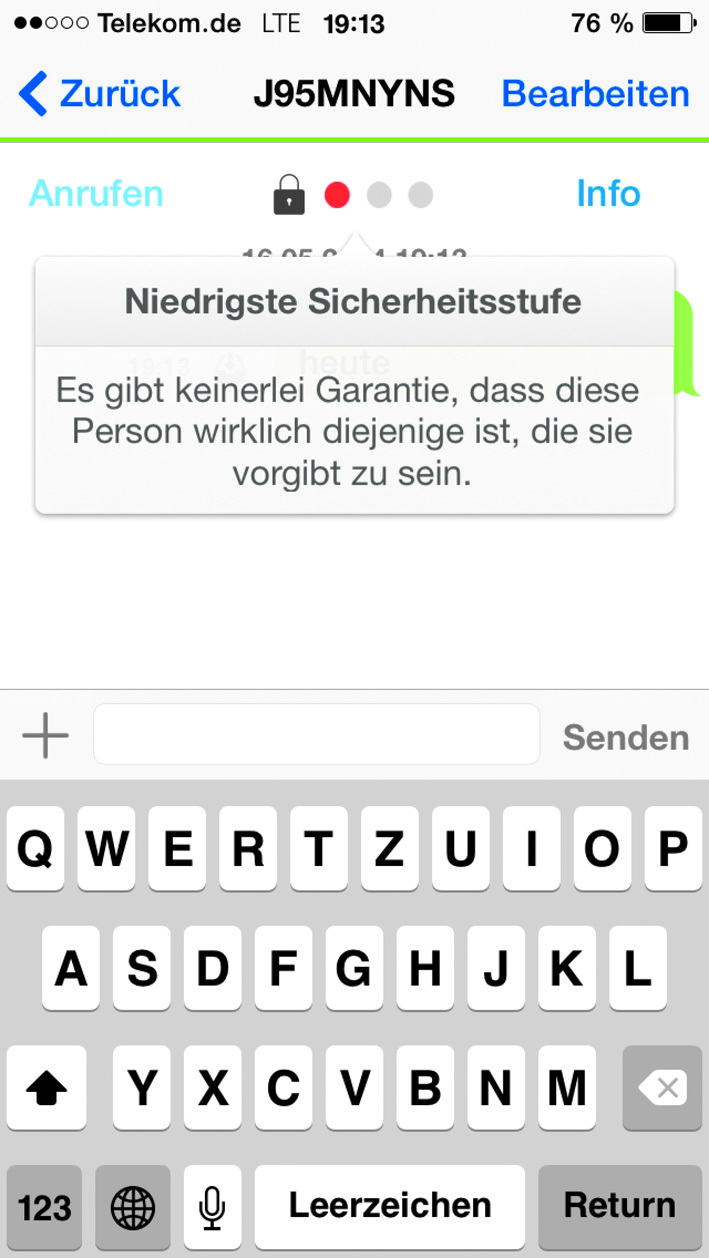Open the Info details

pyautogui.click(x=608, y=192)
